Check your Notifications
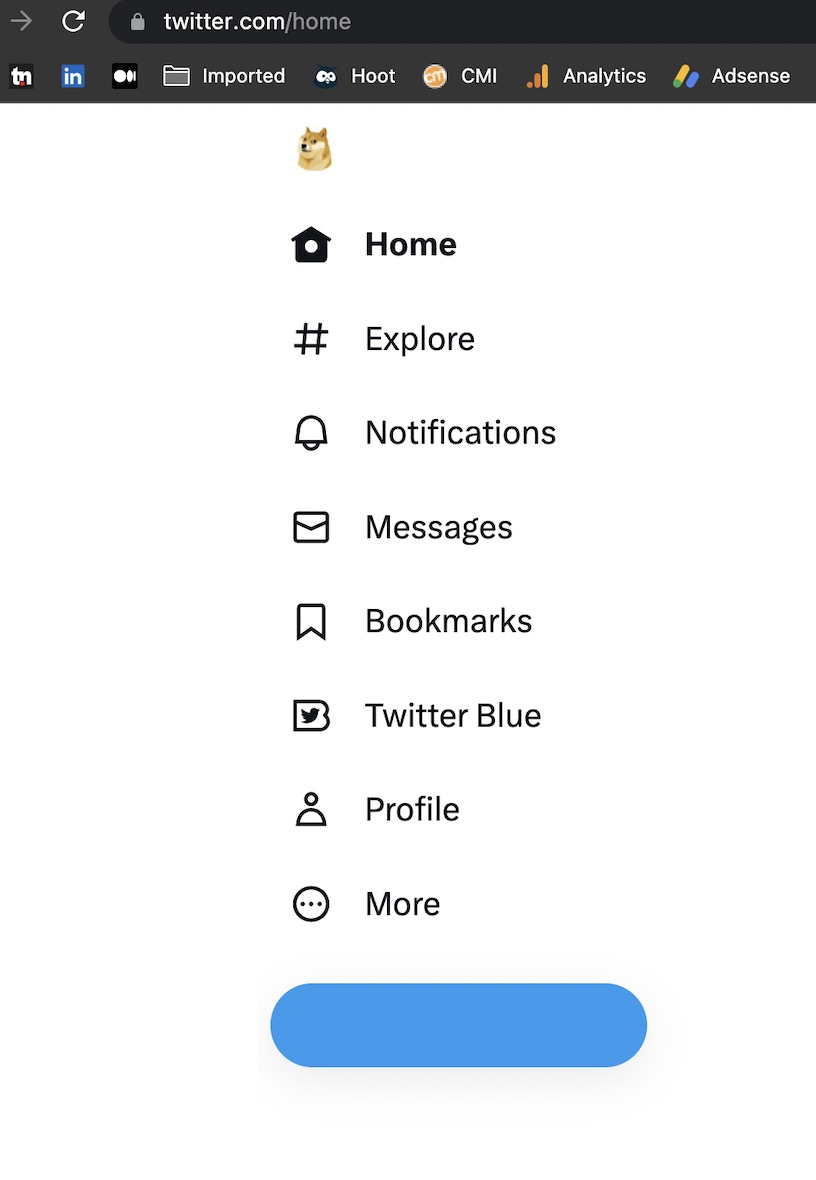 (x=423, y=433)
